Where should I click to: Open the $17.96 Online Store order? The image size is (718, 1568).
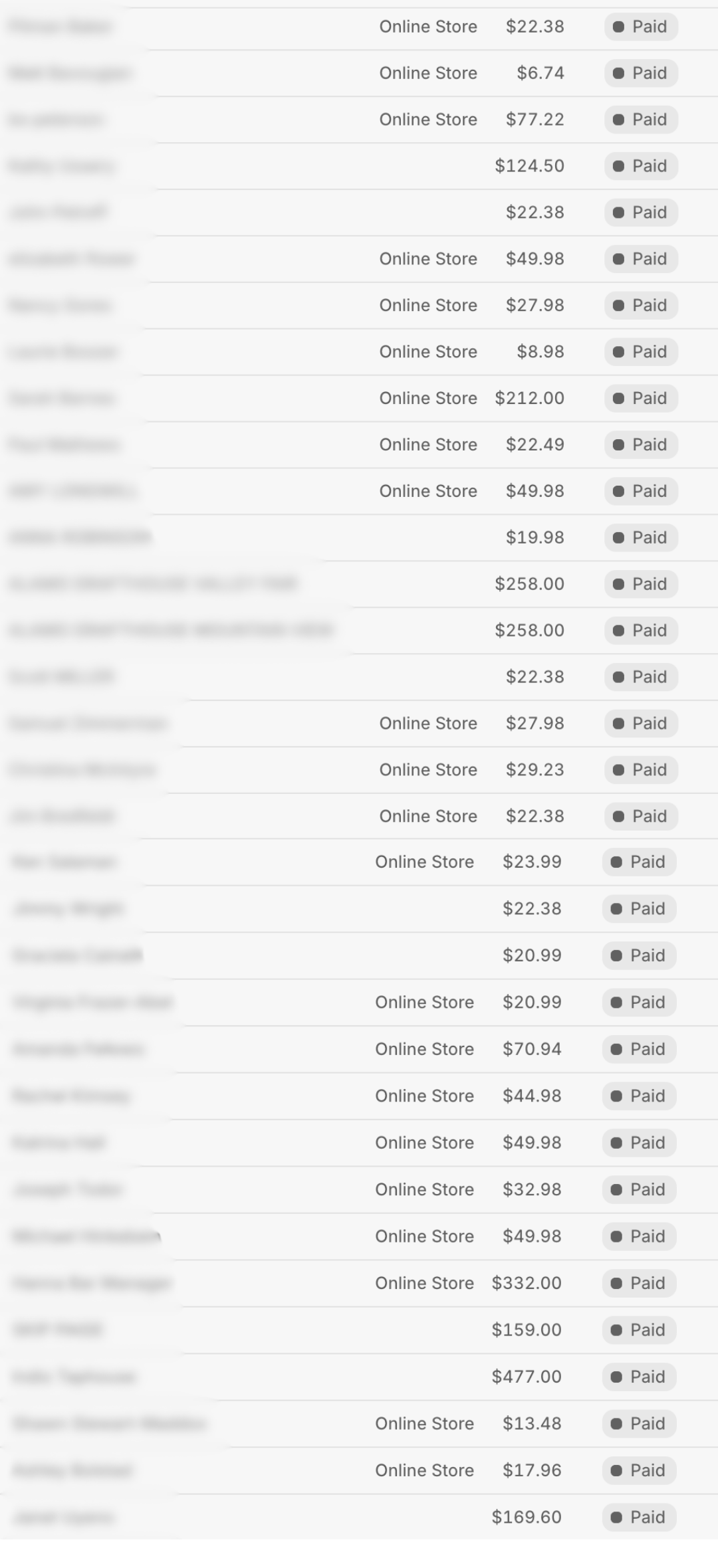359,1470
